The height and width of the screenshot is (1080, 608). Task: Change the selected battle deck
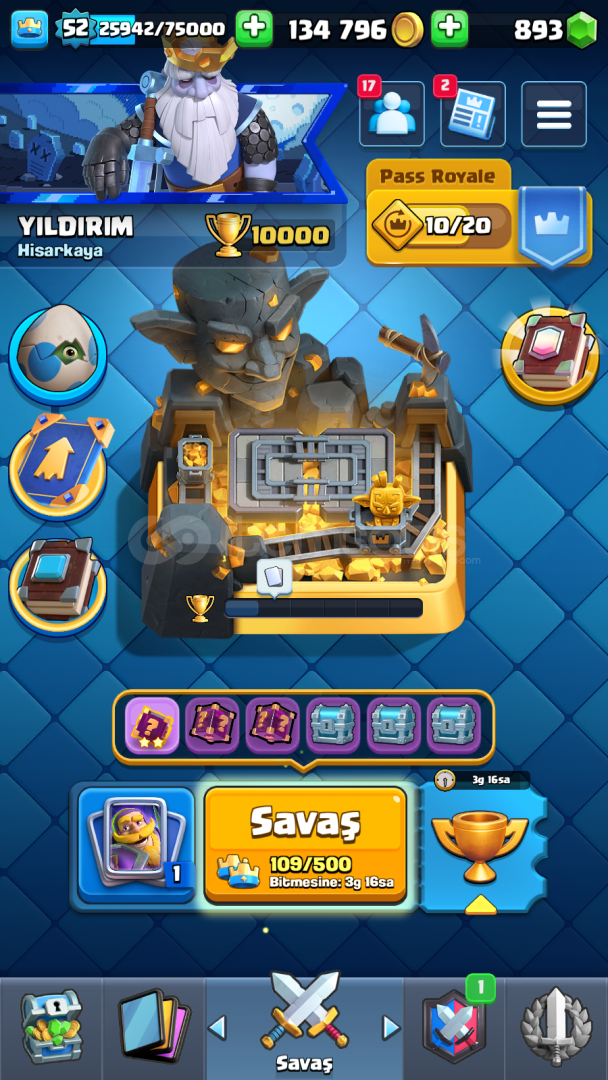click(x=136, y=844)
